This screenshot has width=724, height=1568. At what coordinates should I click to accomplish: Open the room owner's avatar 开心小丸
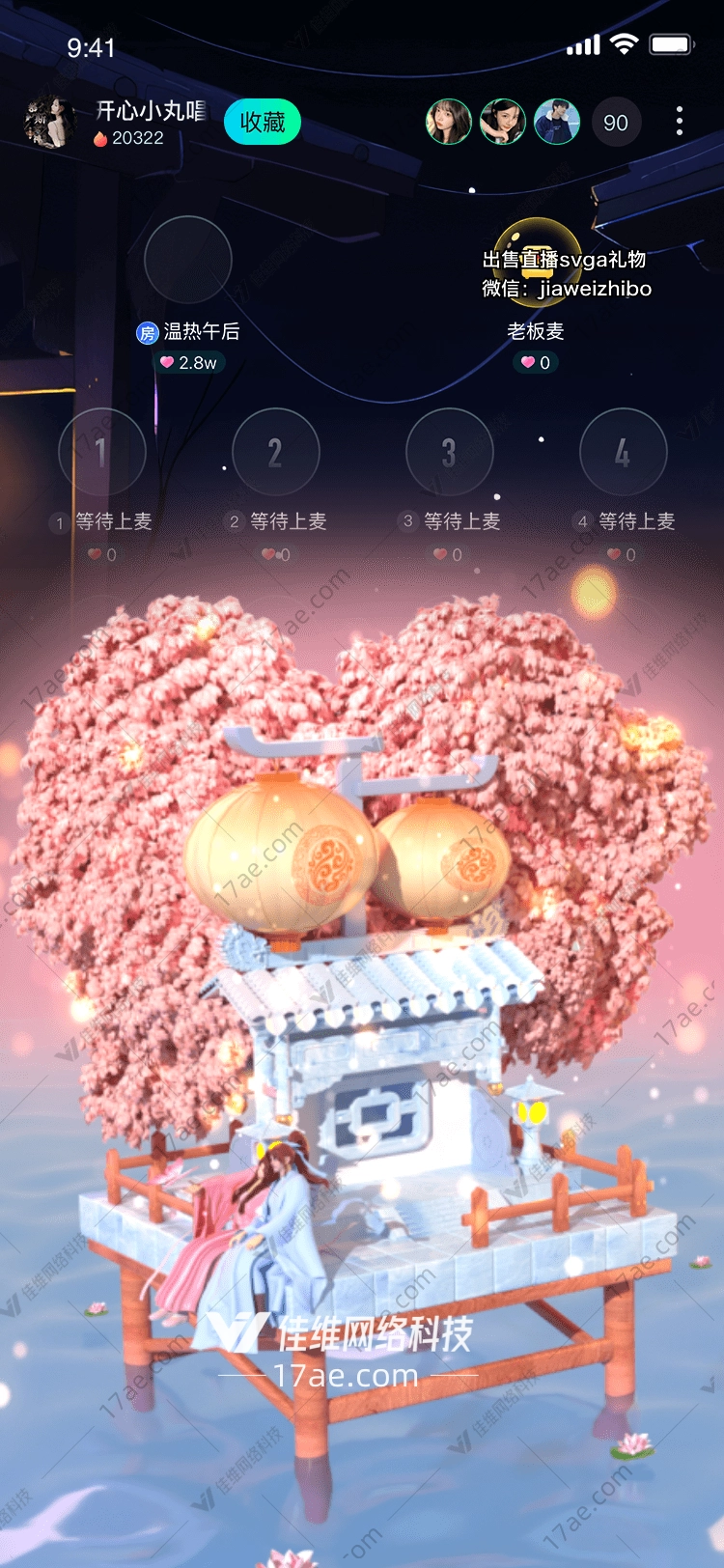point(49,122)
